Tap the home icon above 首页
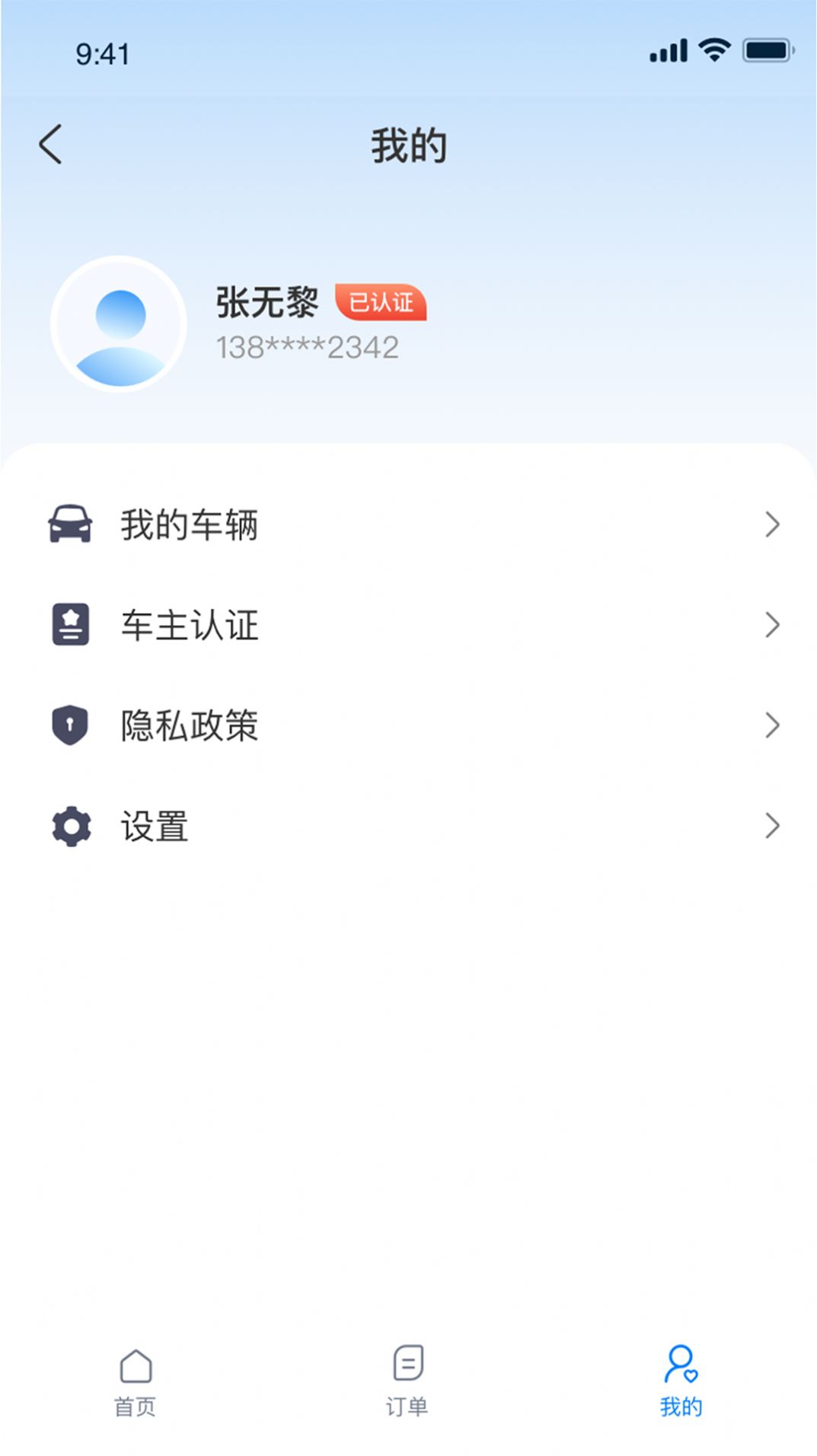Image resolution: width=817 pixels, height=1456 pixels. tap(134, 1365)
